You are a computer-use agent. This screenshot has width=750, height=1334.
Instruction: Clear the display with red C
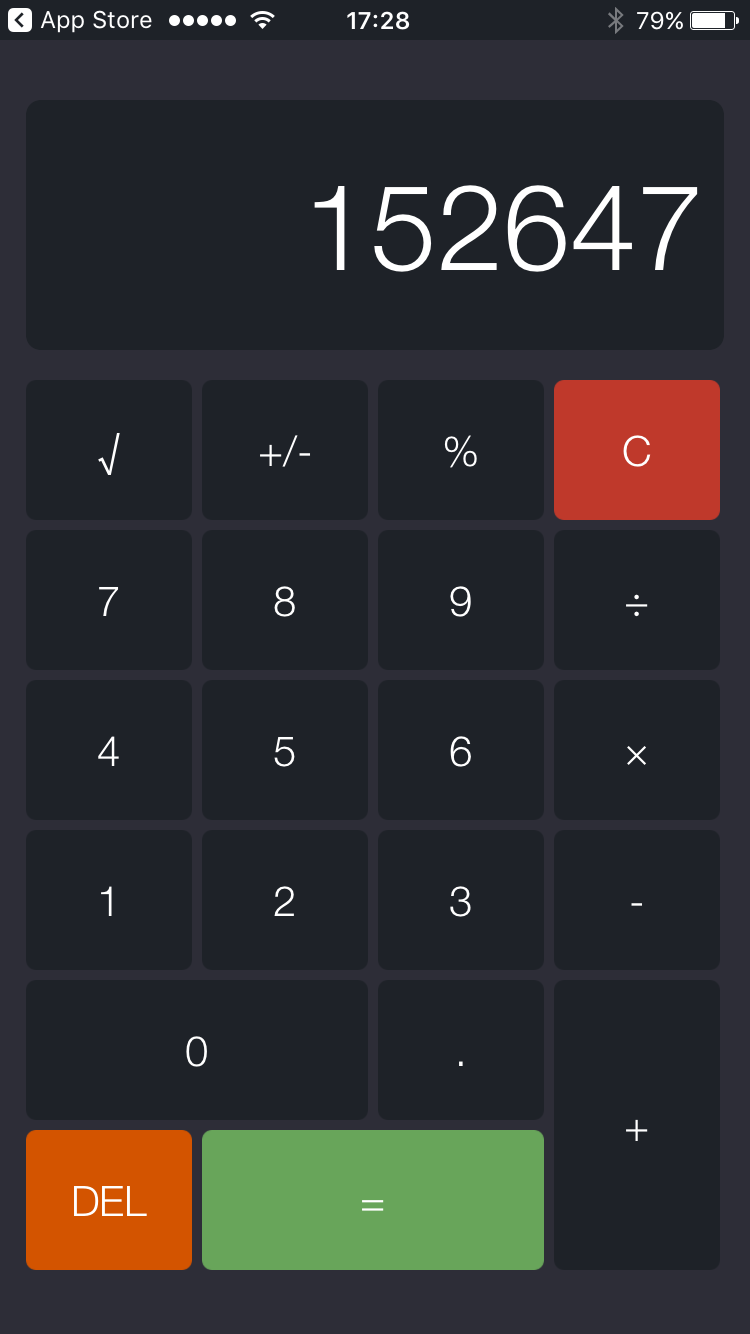click(x=637, y=450)
